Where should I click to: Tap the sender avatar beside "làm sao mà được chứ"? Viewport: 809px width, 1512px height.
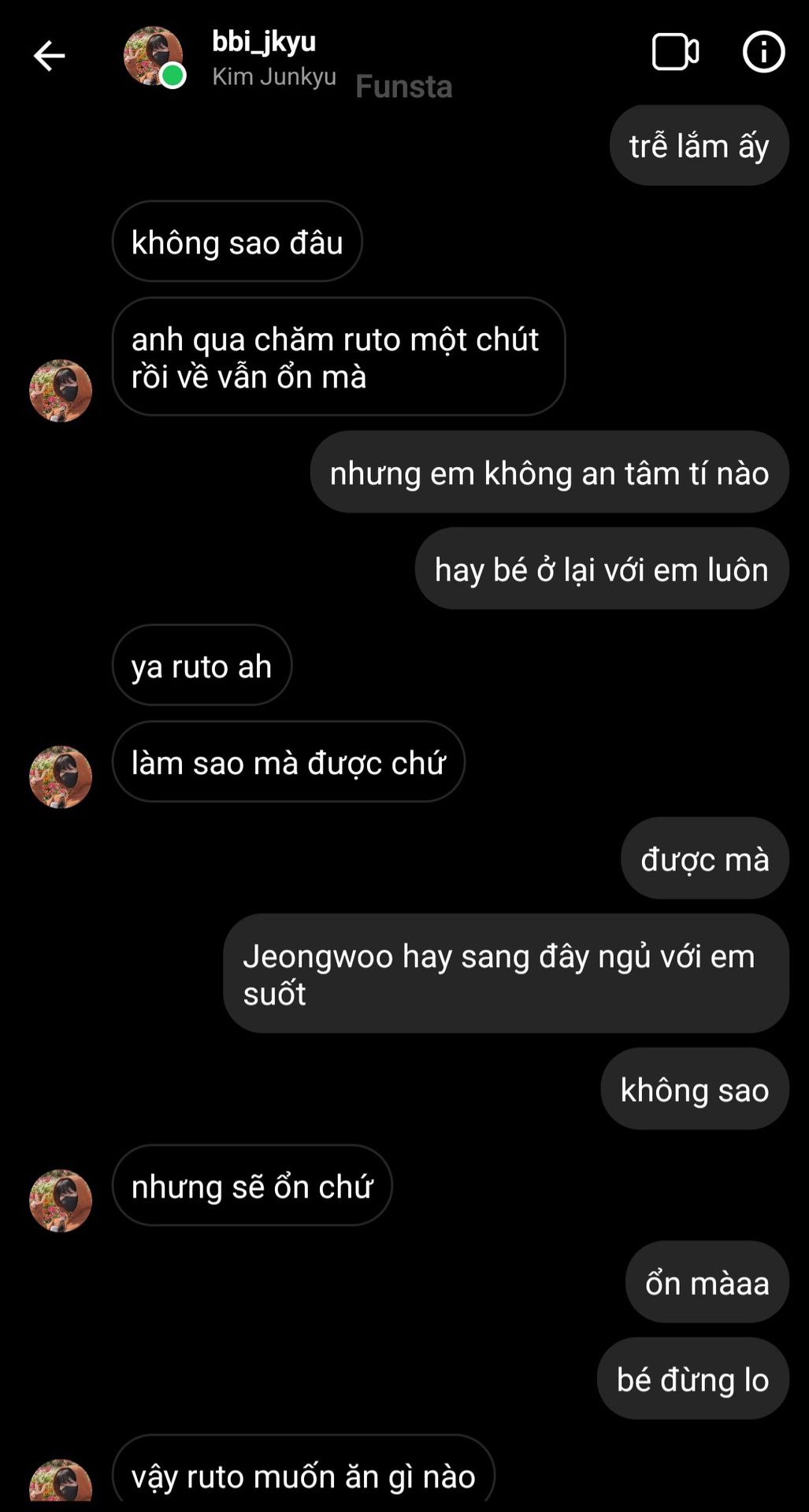click(61, 777)
